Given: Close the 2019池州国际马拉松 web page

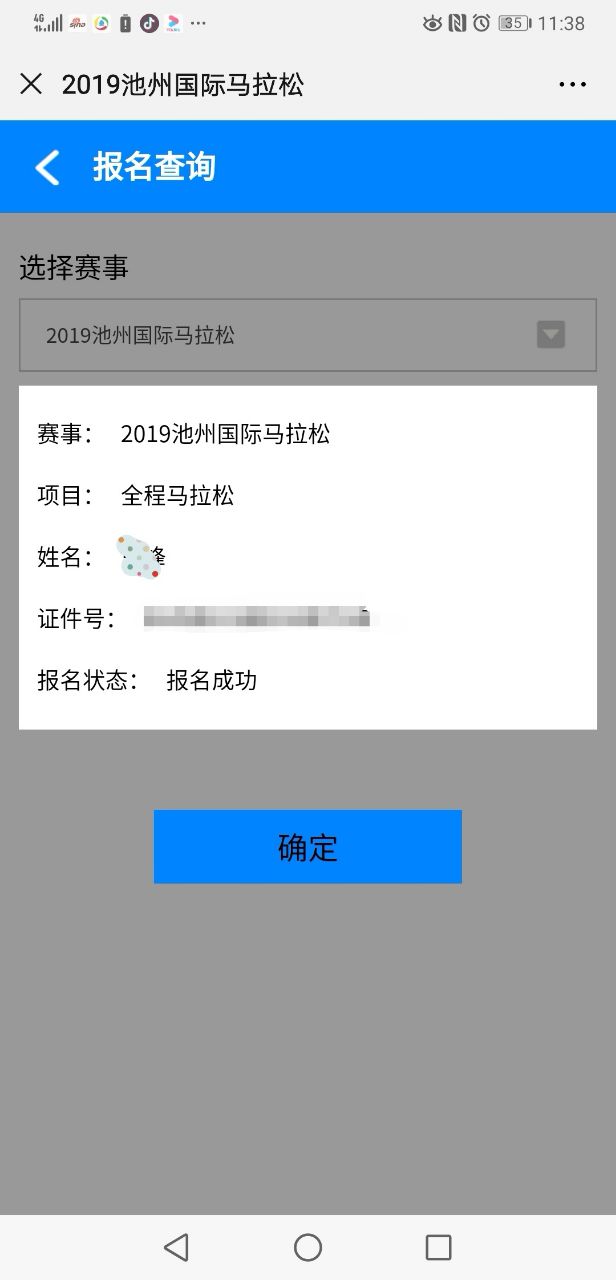Looking at the screenshot, I should [31, 84].
